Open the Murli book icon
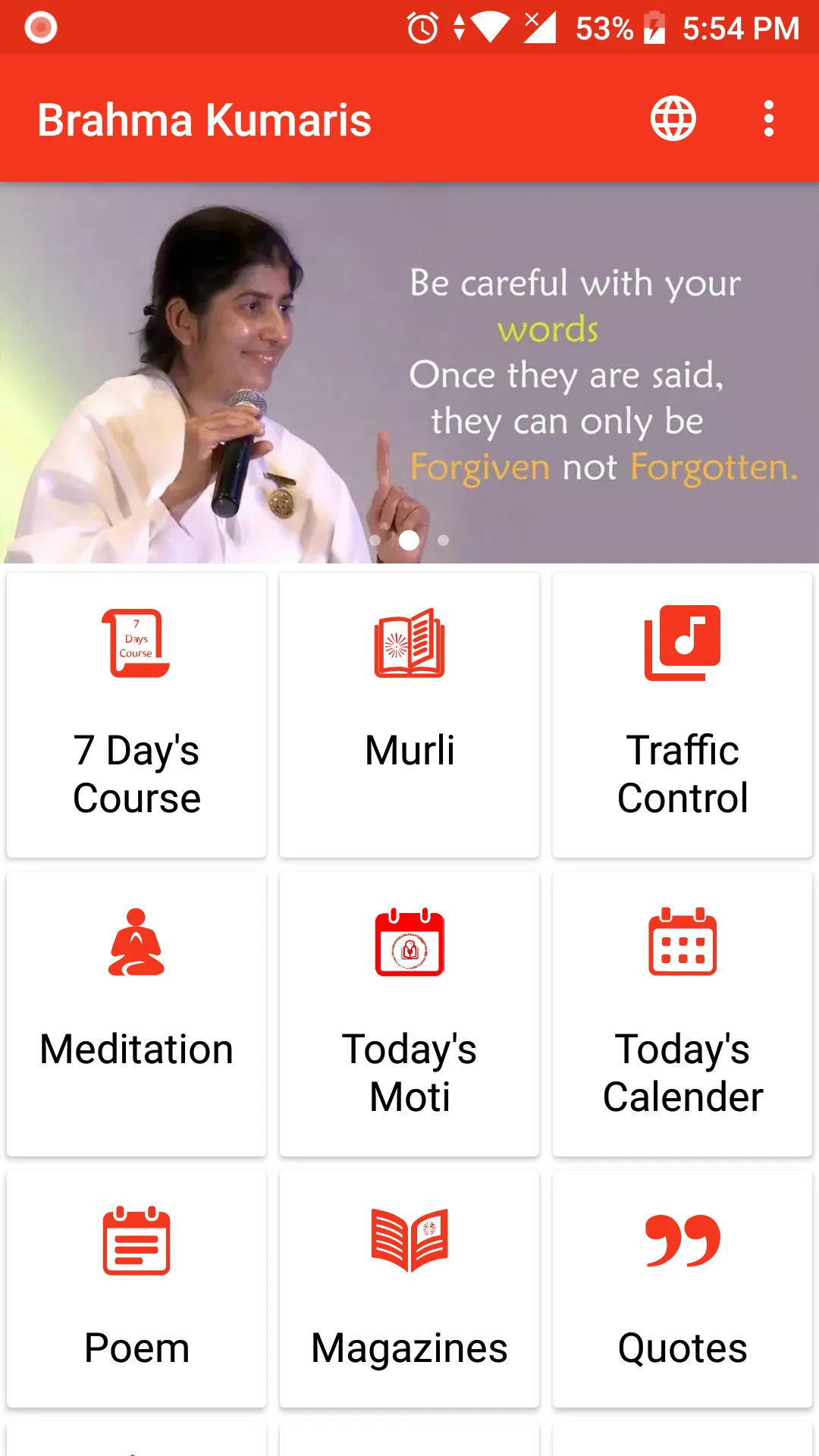Image resolution: width=819 pixels, height=1456 pixels. coord(409,645)
